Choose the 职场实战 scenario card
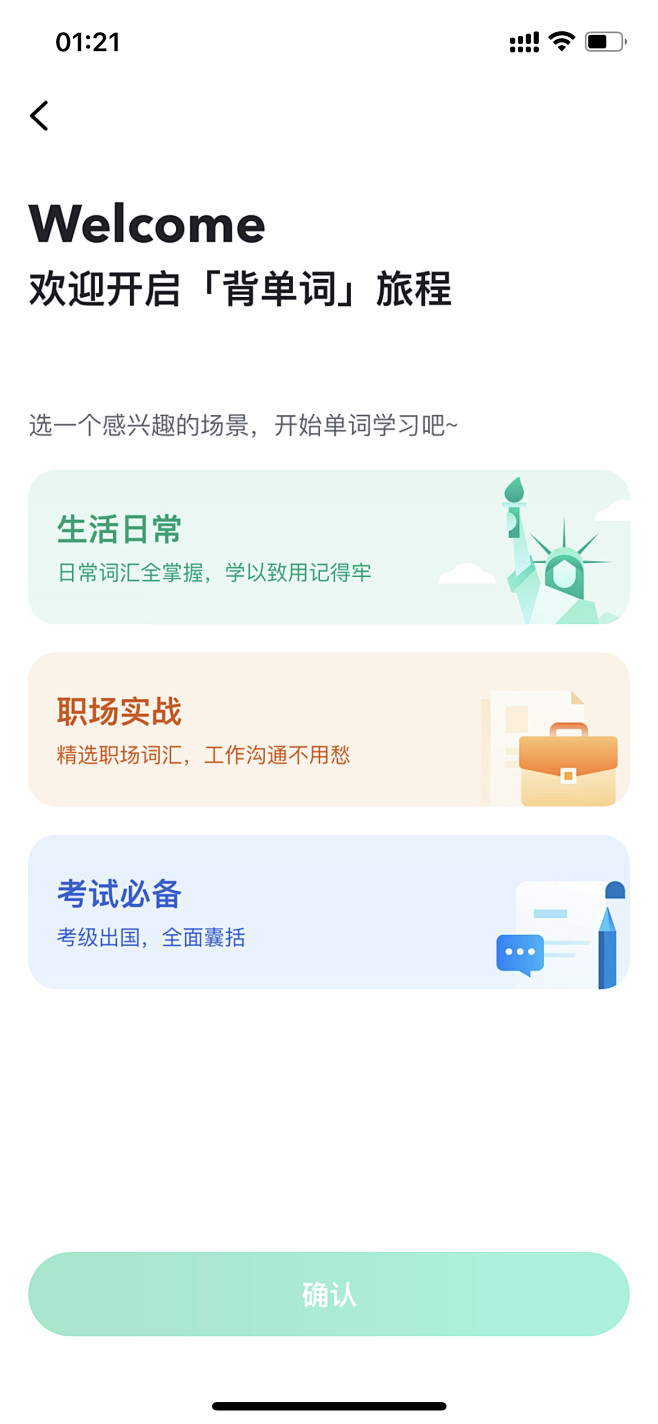The height and width of the screenshot is (1424, 658). (328, 730)
